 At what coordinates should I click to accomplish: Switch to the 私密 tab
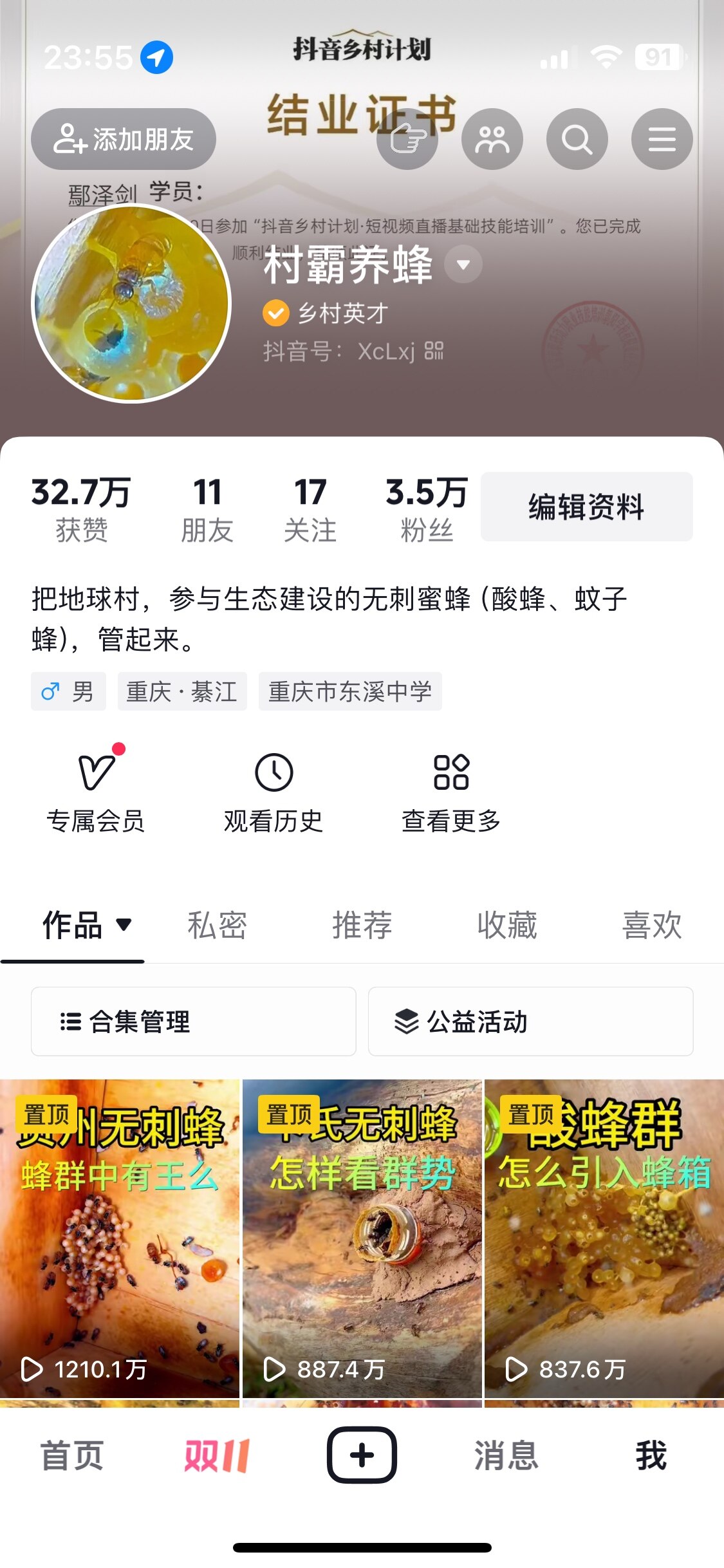pos(217,926)
